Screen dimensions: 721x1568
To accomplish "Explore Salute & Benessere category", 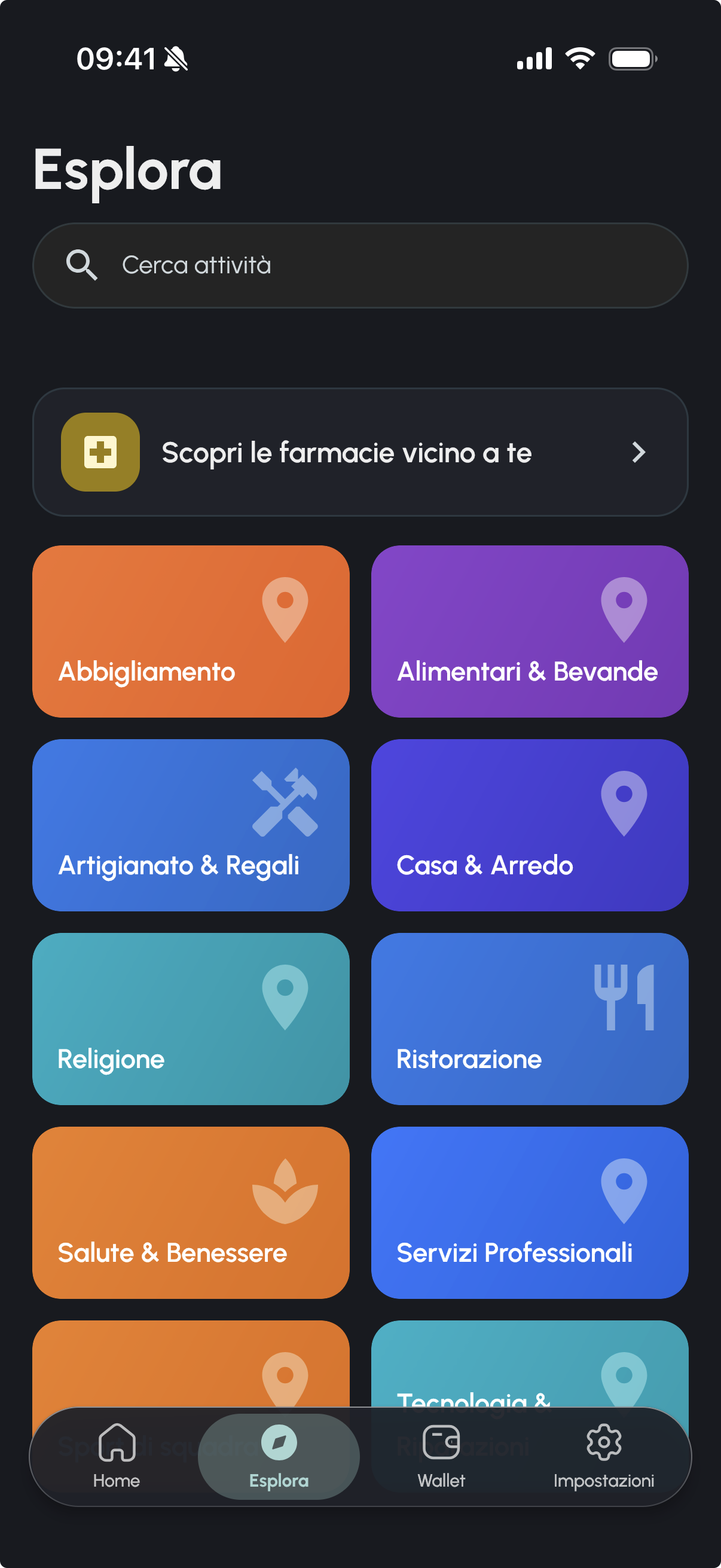I will click(191, 1212).
